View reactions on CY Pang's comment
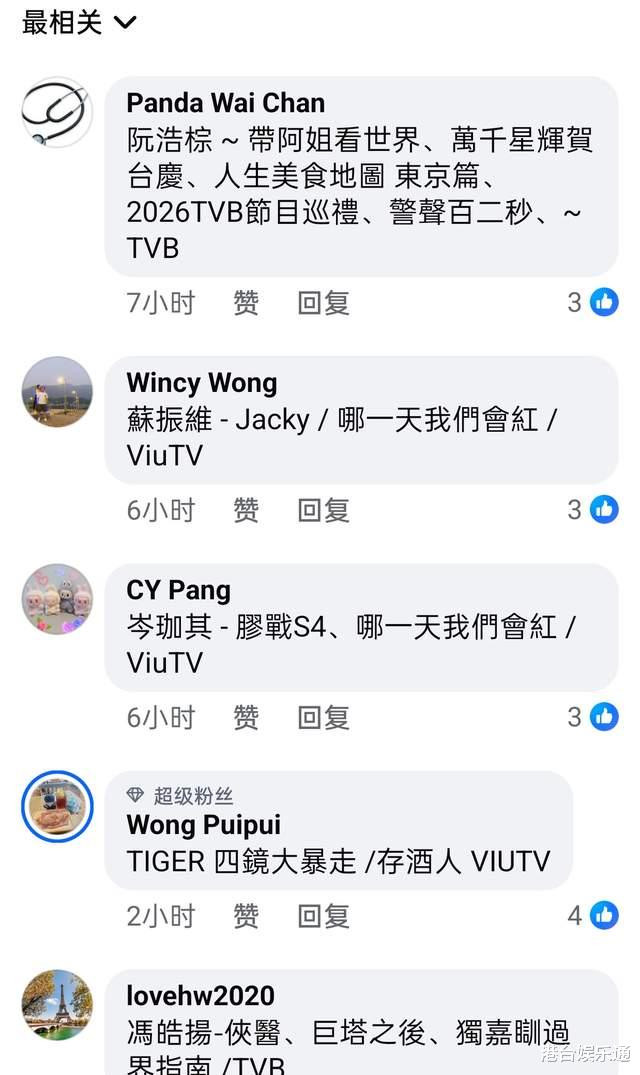640x1075 pixels. point(593,717)
